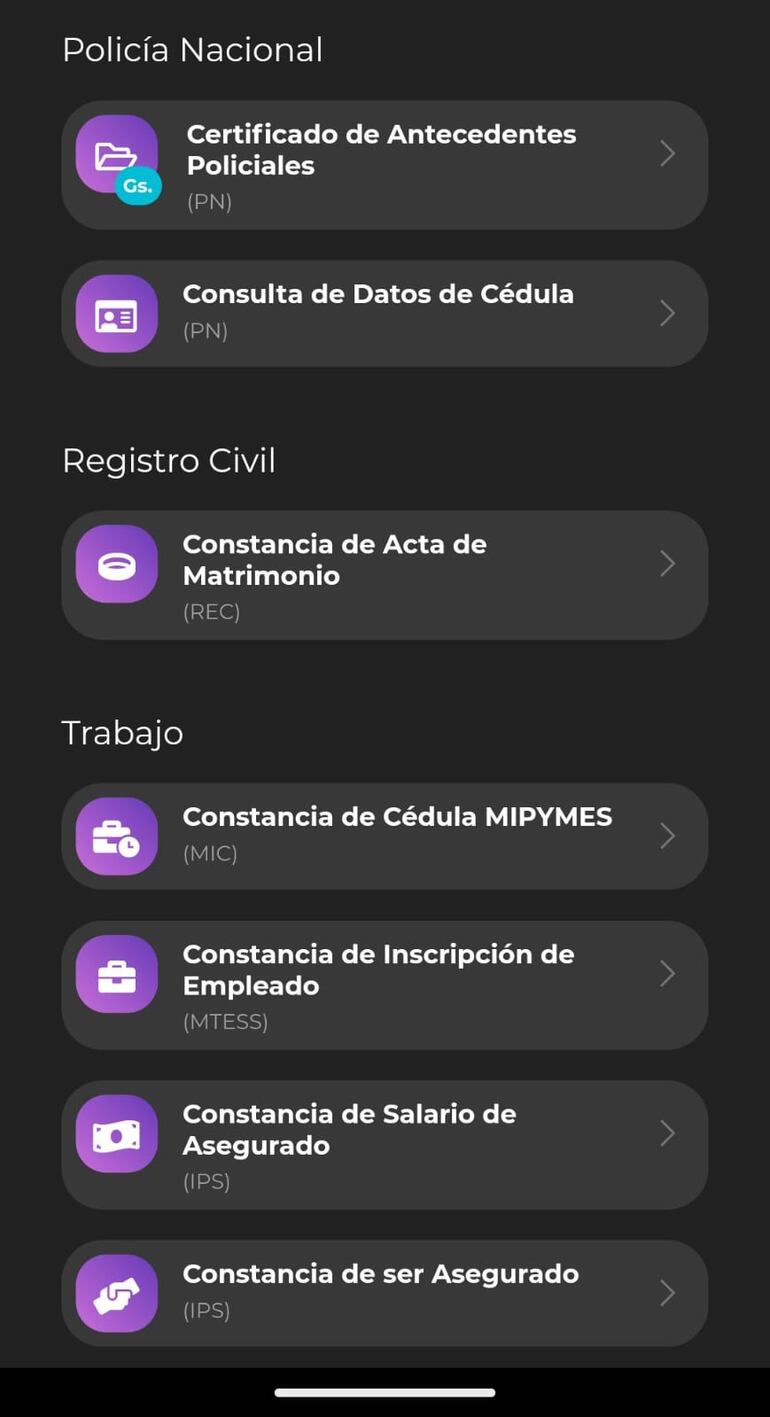This screenshot has width=770, height=1417.
Task: Open Constancia de Inscripción de Empleado
Action: [384, 985]
